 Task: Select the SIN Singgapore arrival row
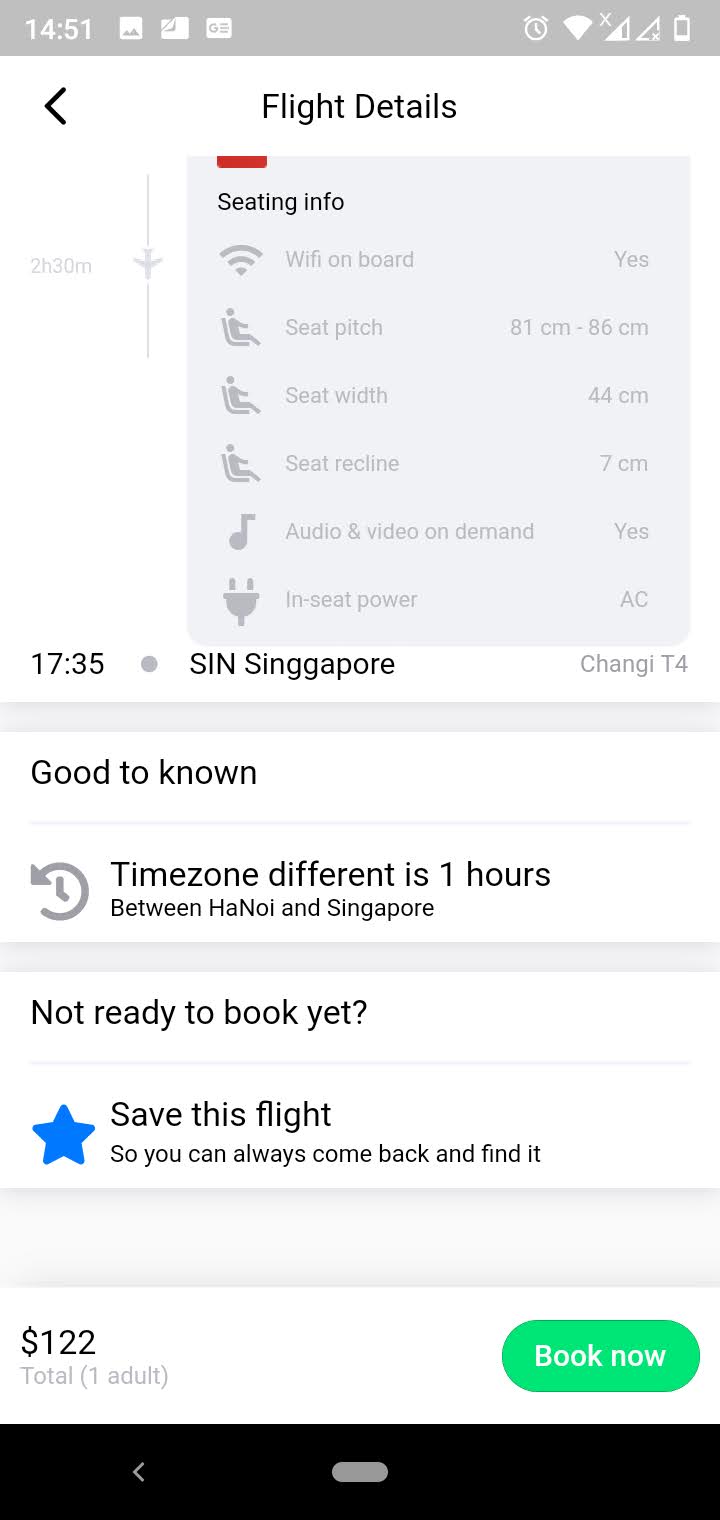(x=292, y=663)
